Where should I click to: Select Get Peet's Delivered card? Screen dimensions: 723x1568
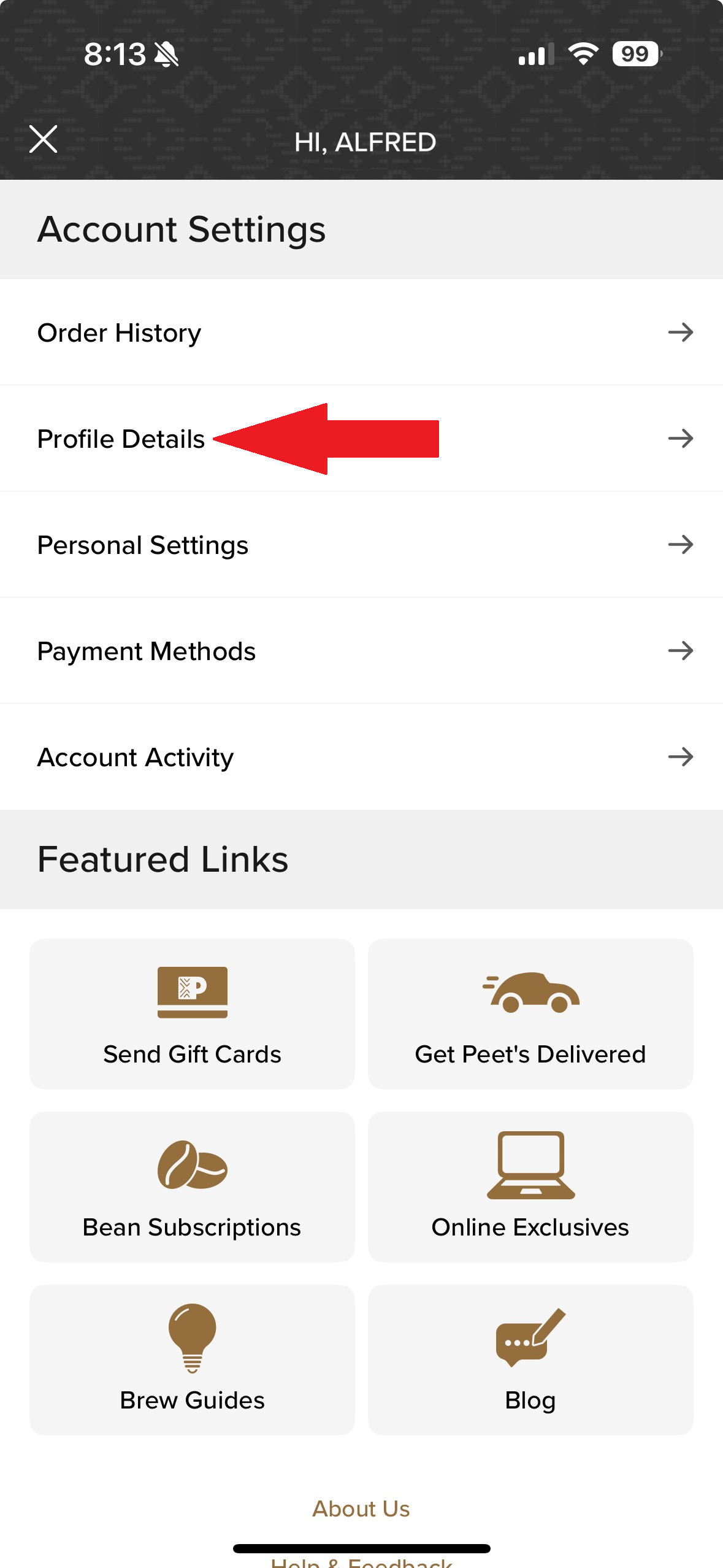(x=530, y=1013)
